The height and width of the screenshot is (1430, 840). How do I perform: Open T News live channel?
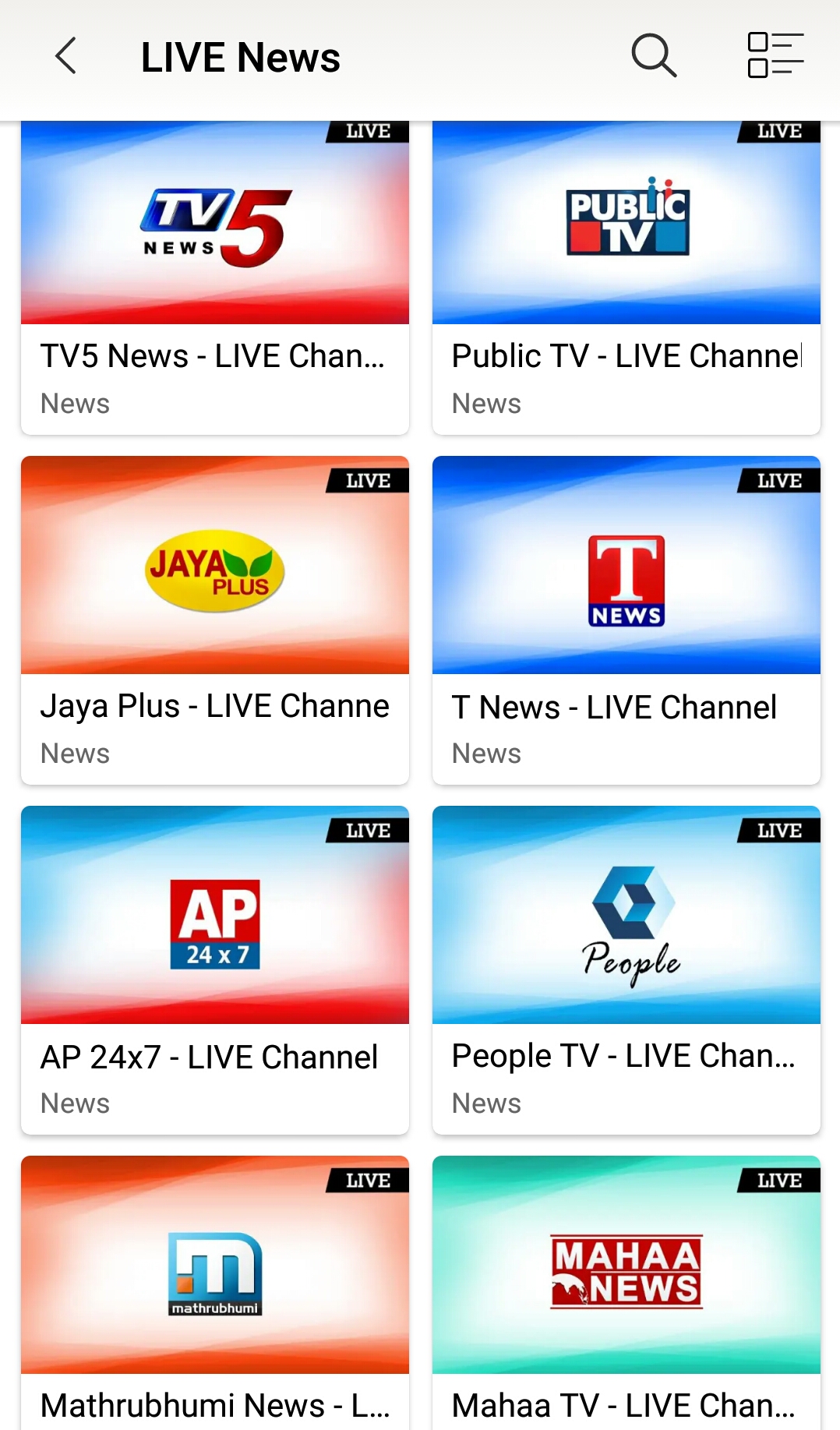[x=626, y=620]
